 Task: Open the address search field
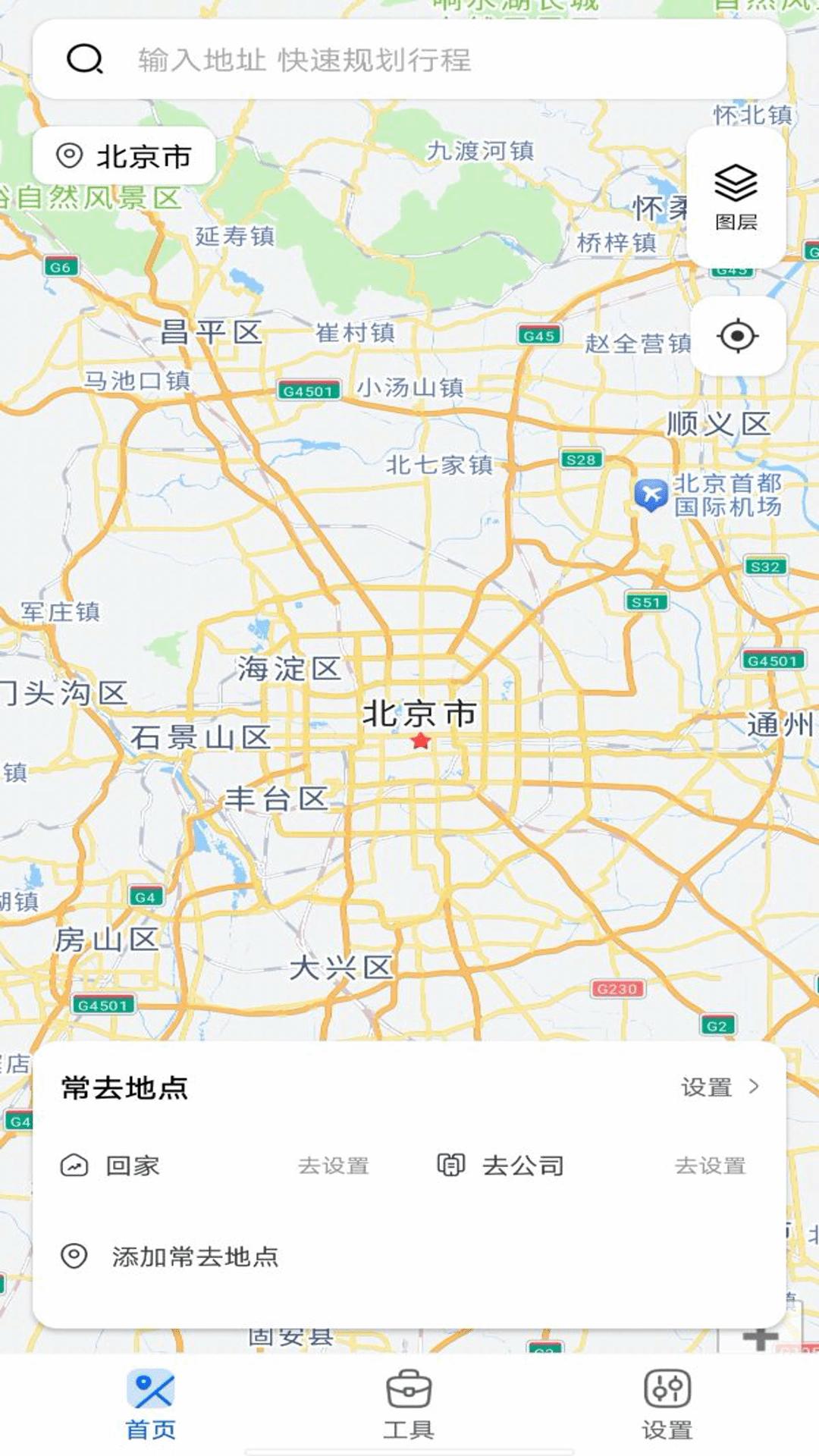pos(409,59)
